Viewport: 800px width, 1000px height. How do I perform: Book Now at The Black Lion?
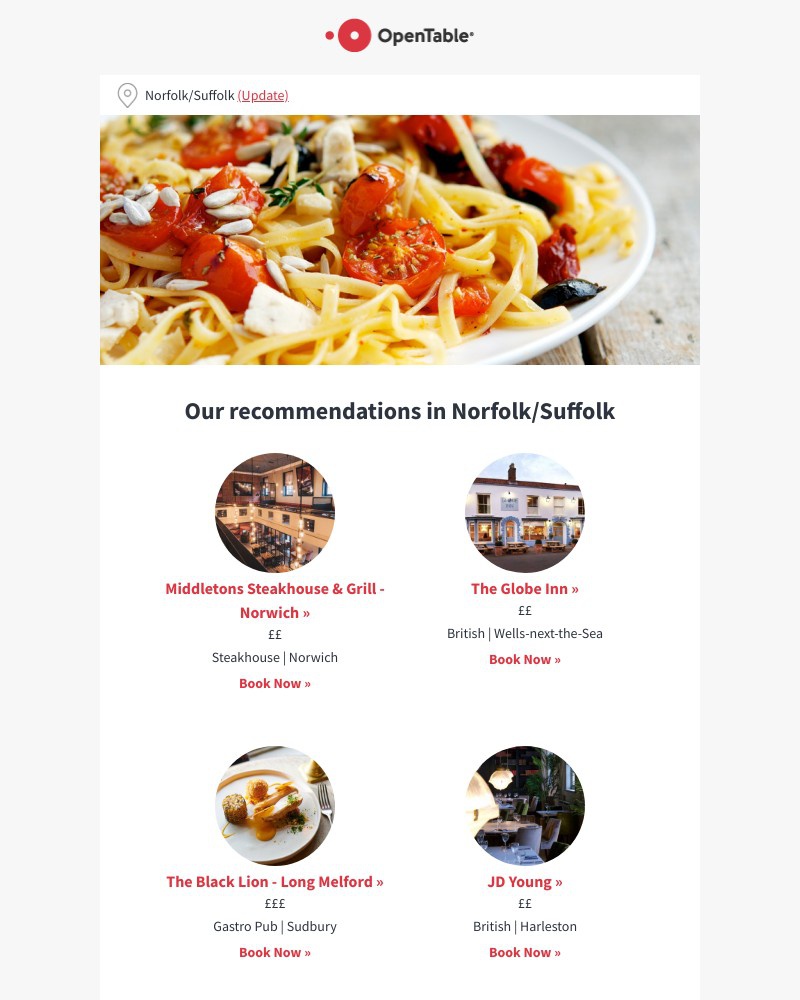coord(275,952)
